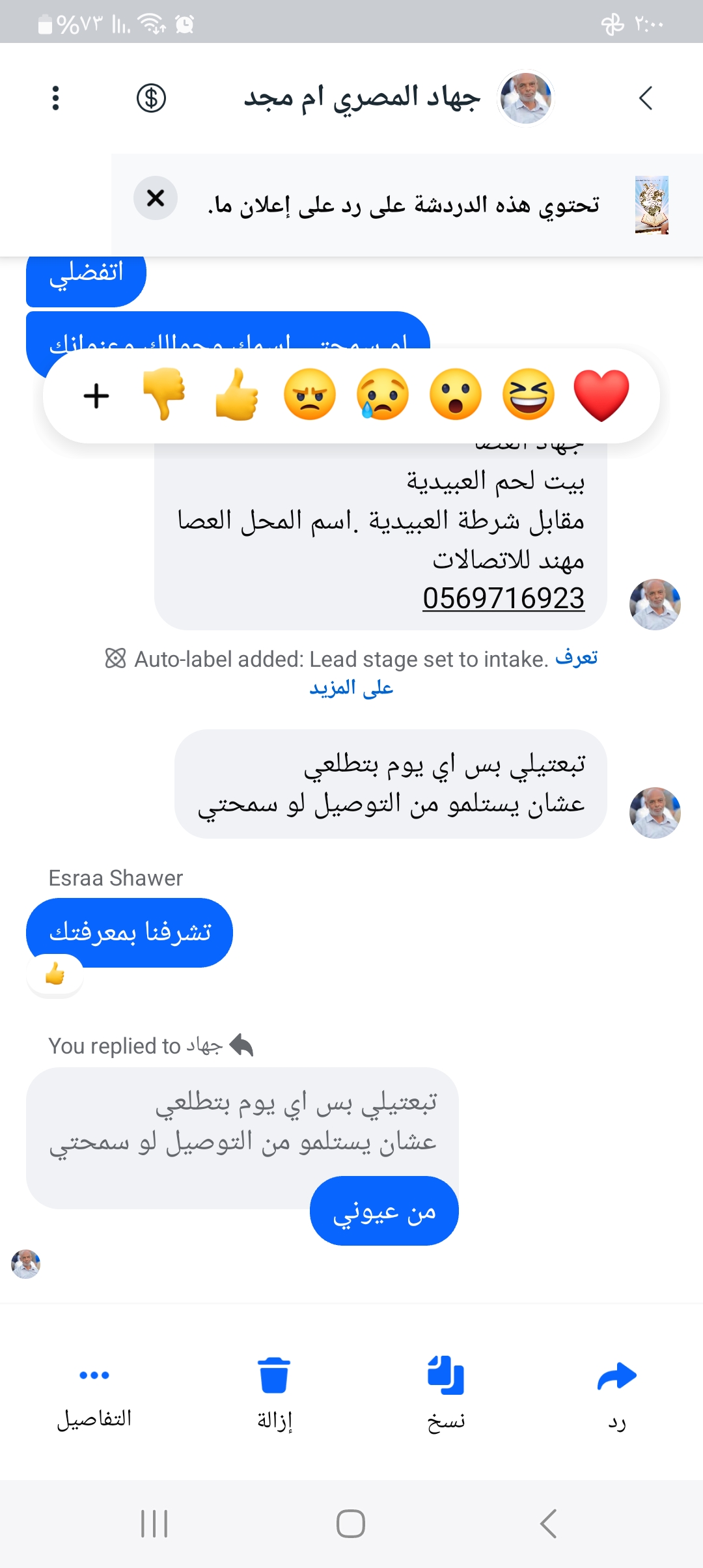React with the surprised wow emoji

(455, 395)
